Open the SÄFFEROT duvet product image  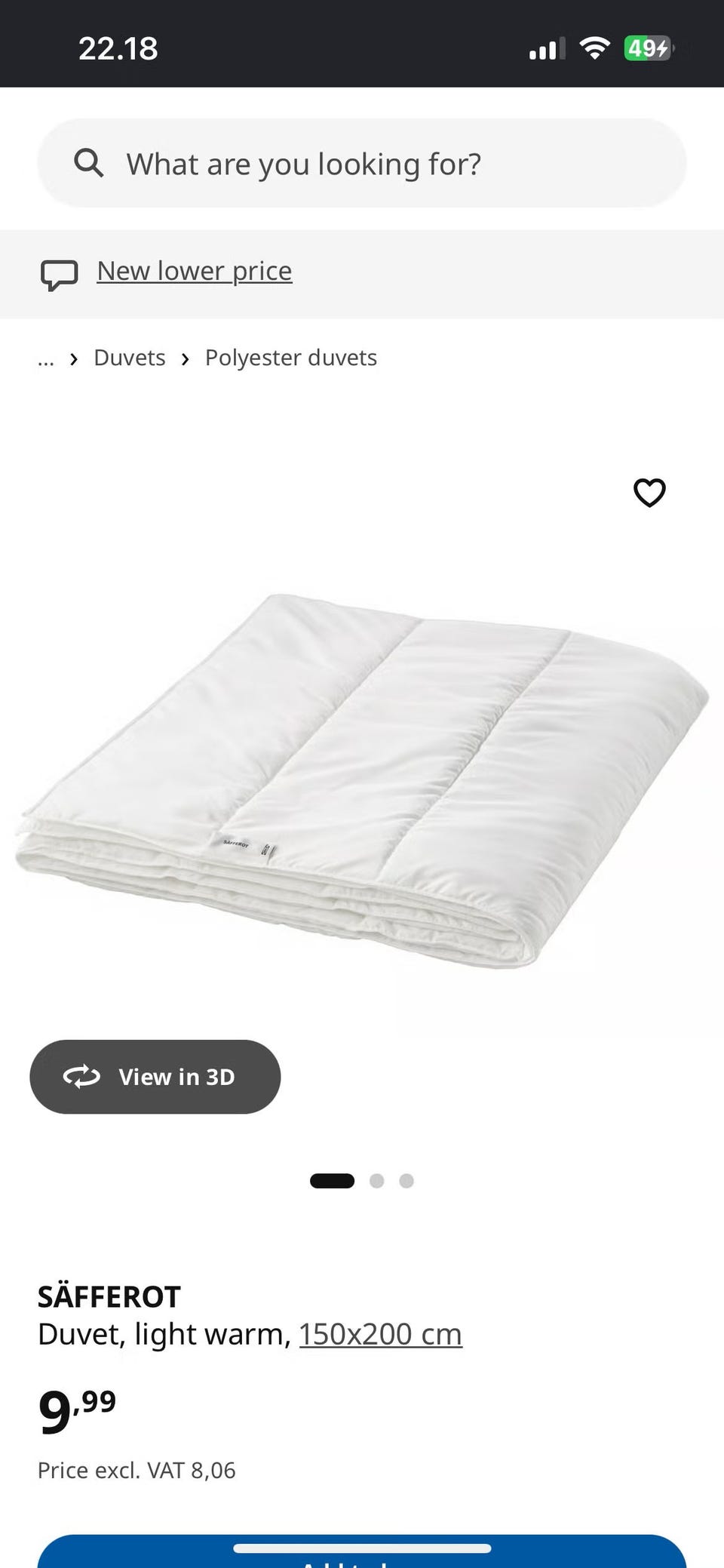pos(362,781)
